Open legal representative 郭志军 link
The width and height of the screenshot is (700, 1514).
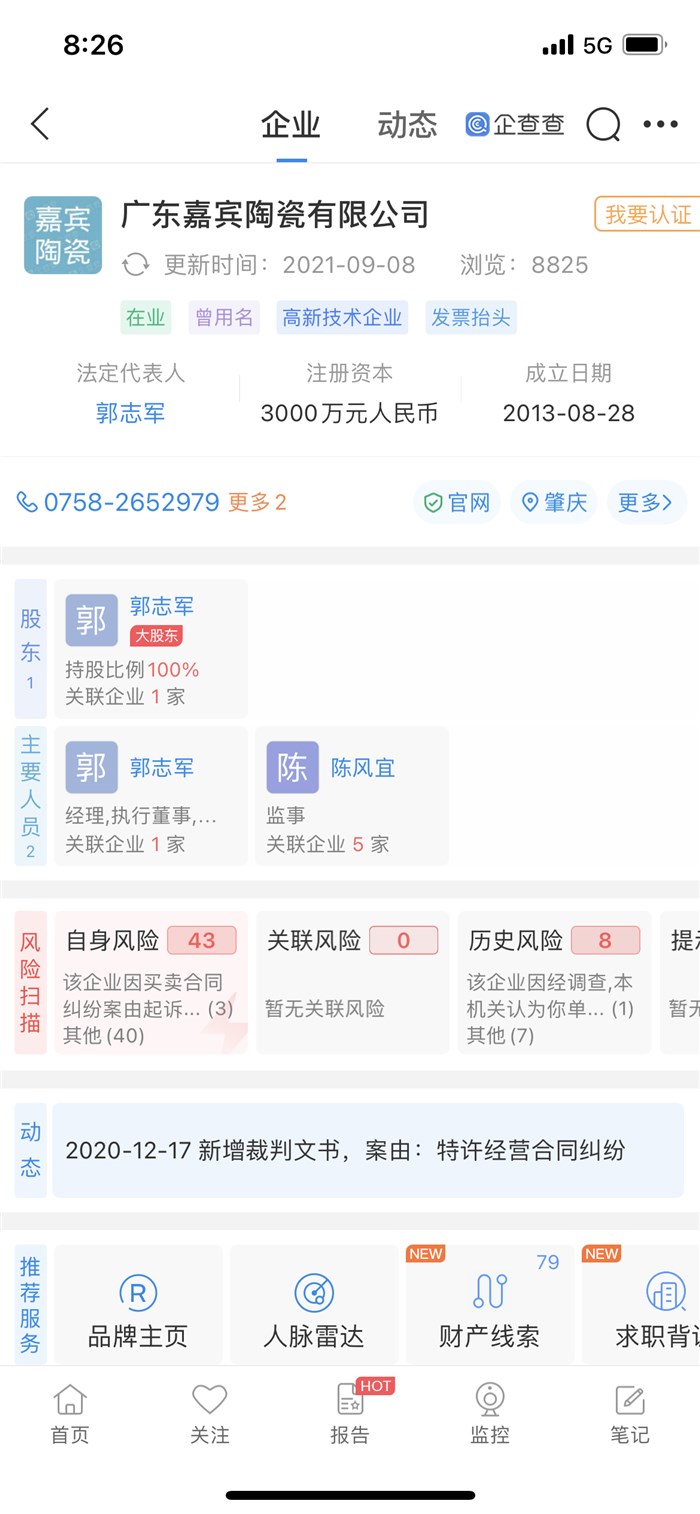coord(130,413)
